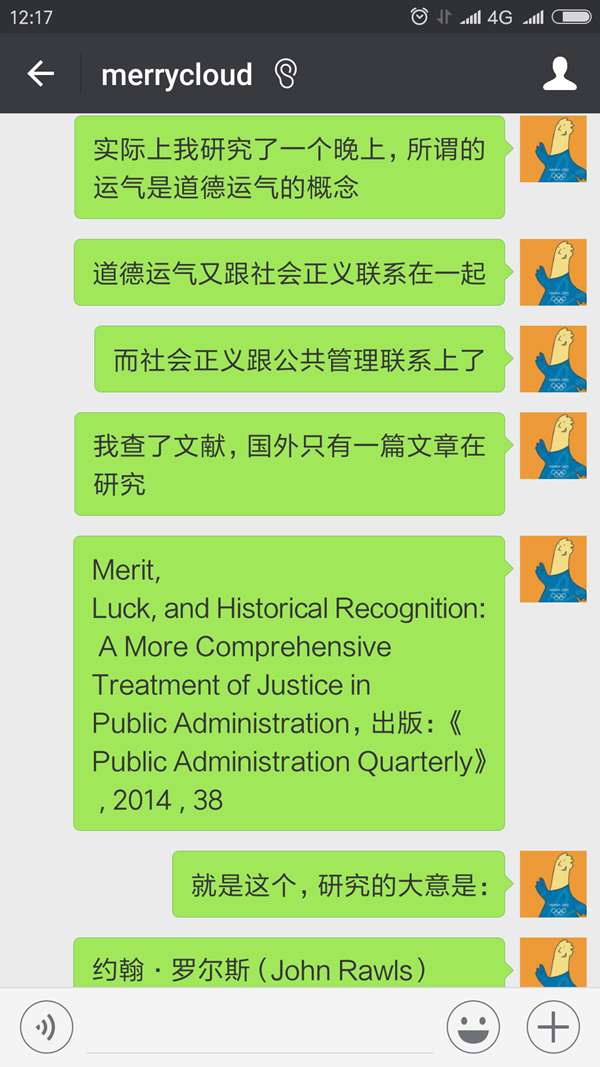
Task: Tap avatar beside '就是这个,研究的大意是' message
Action: 553,884
